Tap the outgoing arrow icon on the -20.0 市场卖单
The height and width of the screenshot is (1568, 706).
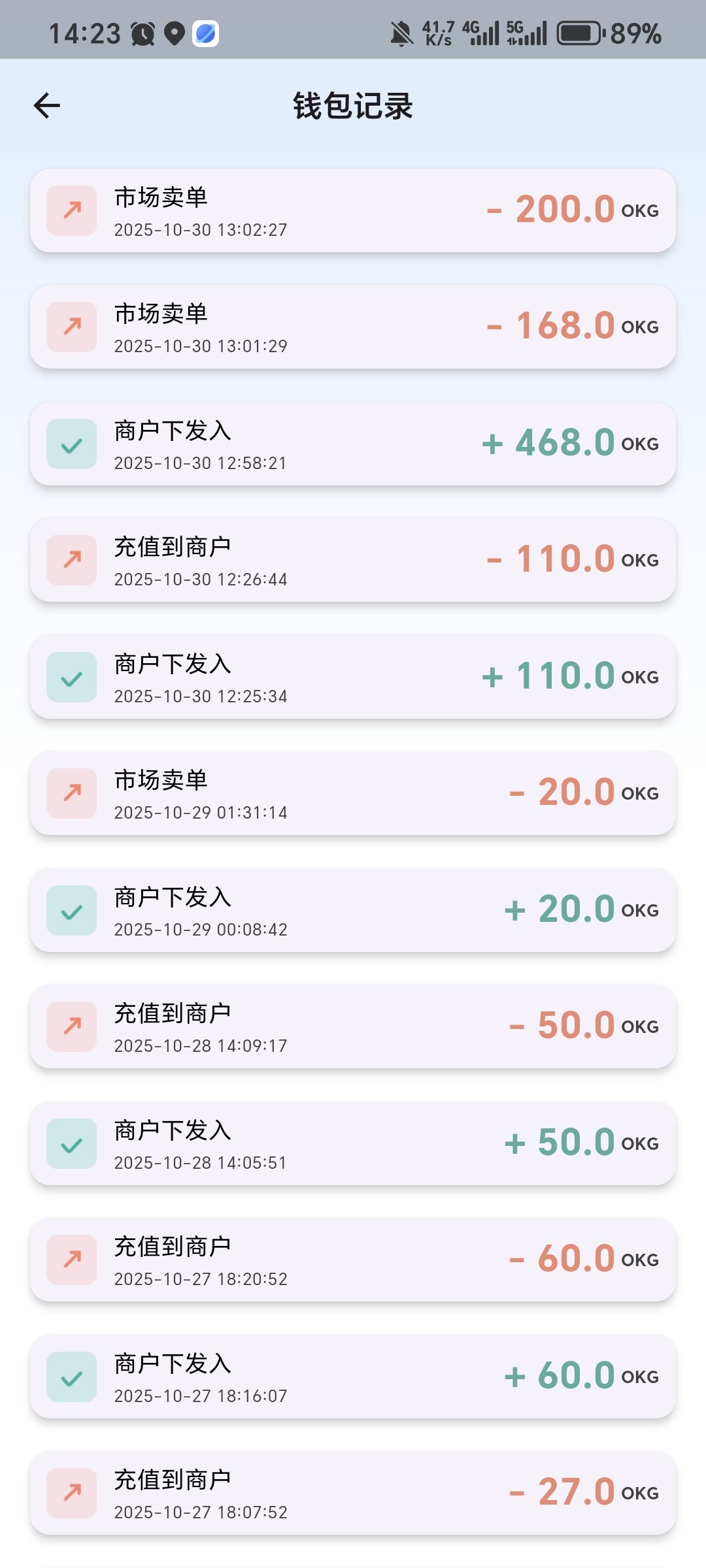tap(71, 794)
